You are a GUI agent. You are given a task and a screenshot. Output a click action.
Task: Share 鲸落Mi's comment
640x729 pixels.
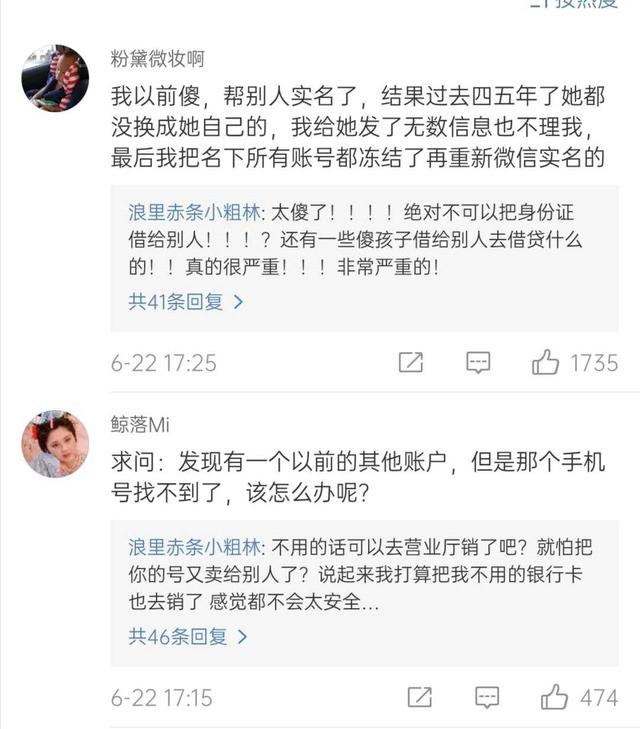(x=419, y=697)
